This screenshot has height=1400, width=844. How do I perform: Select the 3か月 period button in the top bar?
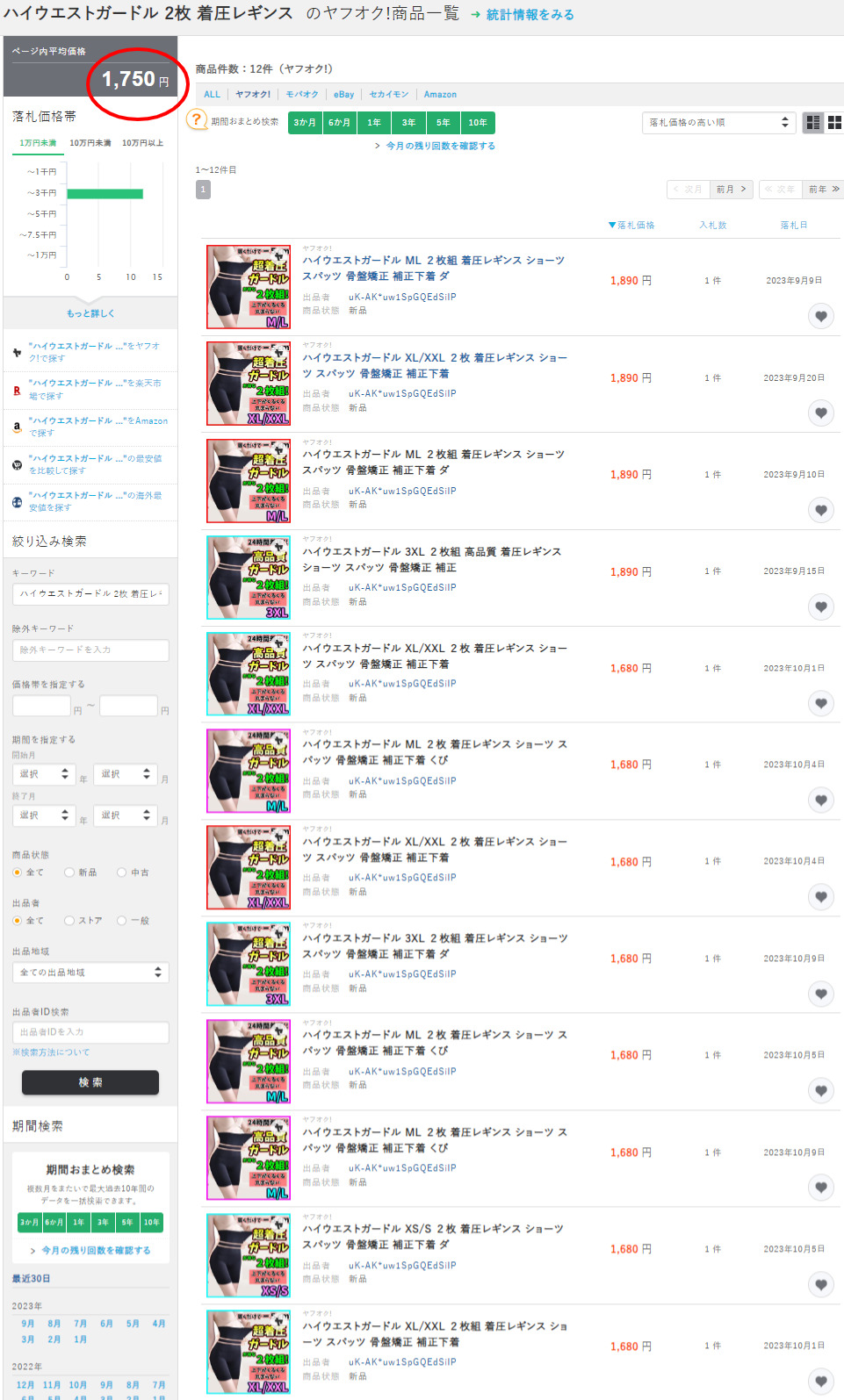pos(305,123)
